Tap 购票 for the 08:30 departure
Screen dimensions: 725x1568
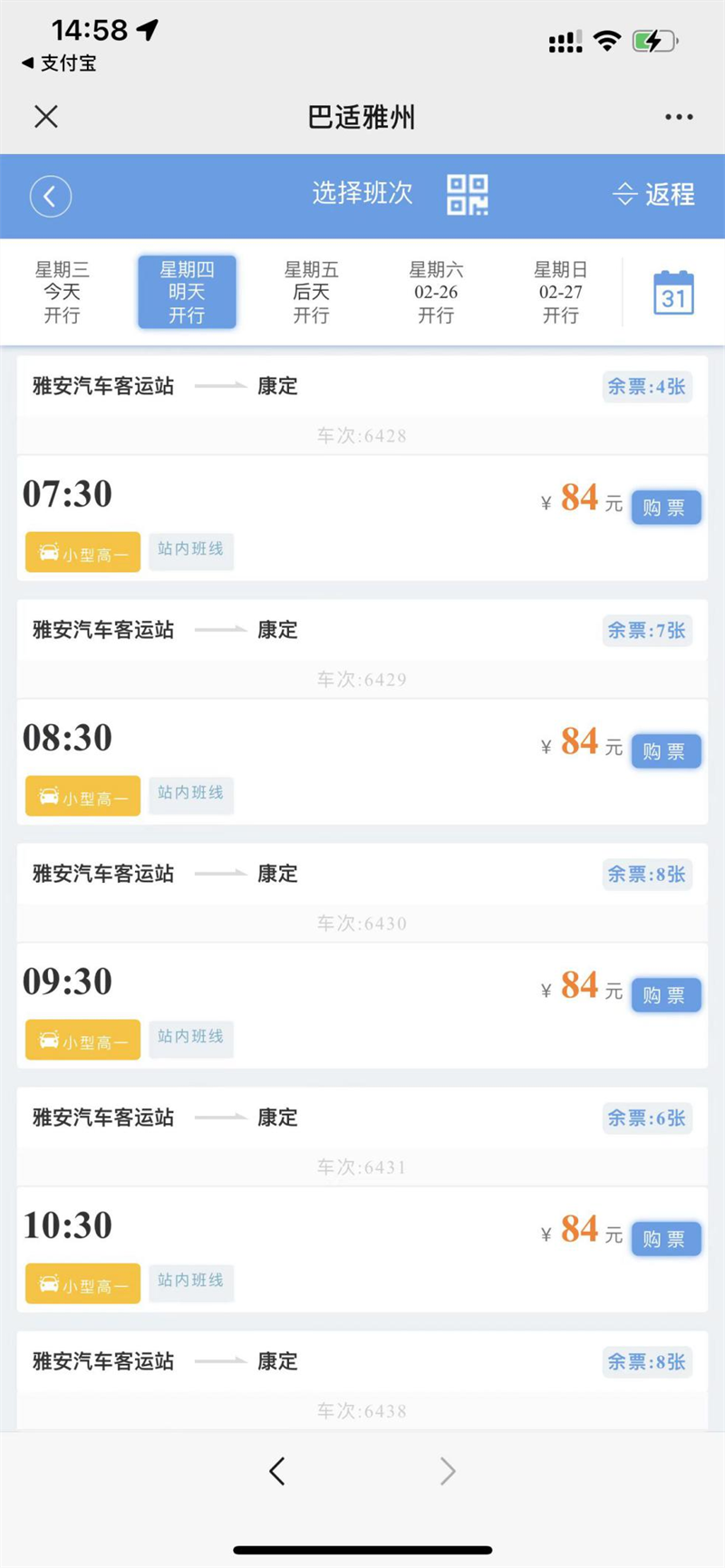pyautogui.click(x=665, y=751)
